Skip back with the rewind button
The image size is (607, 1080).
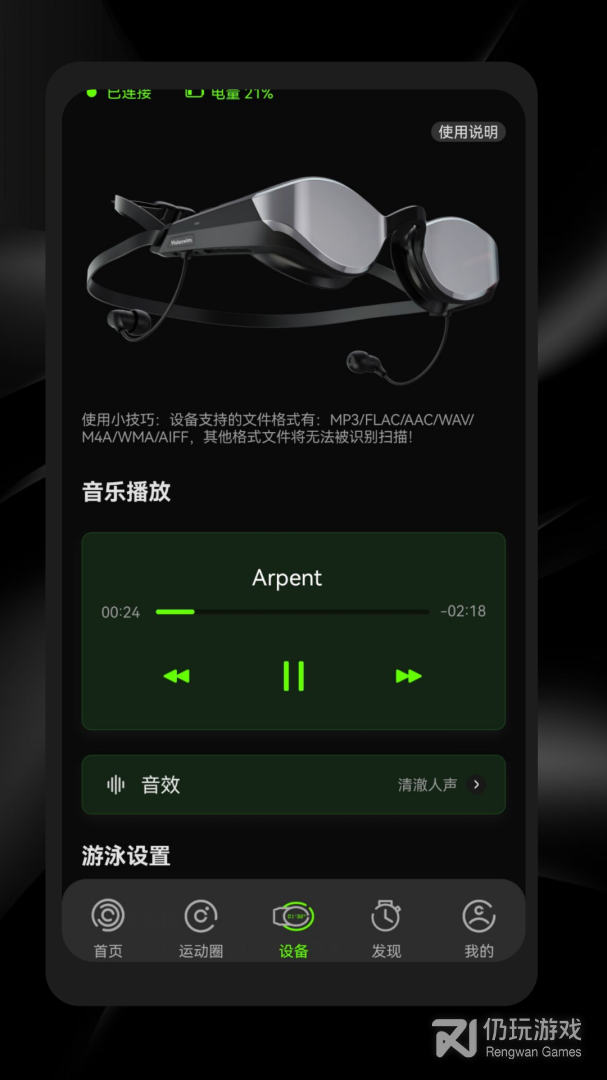pos(176,676)
